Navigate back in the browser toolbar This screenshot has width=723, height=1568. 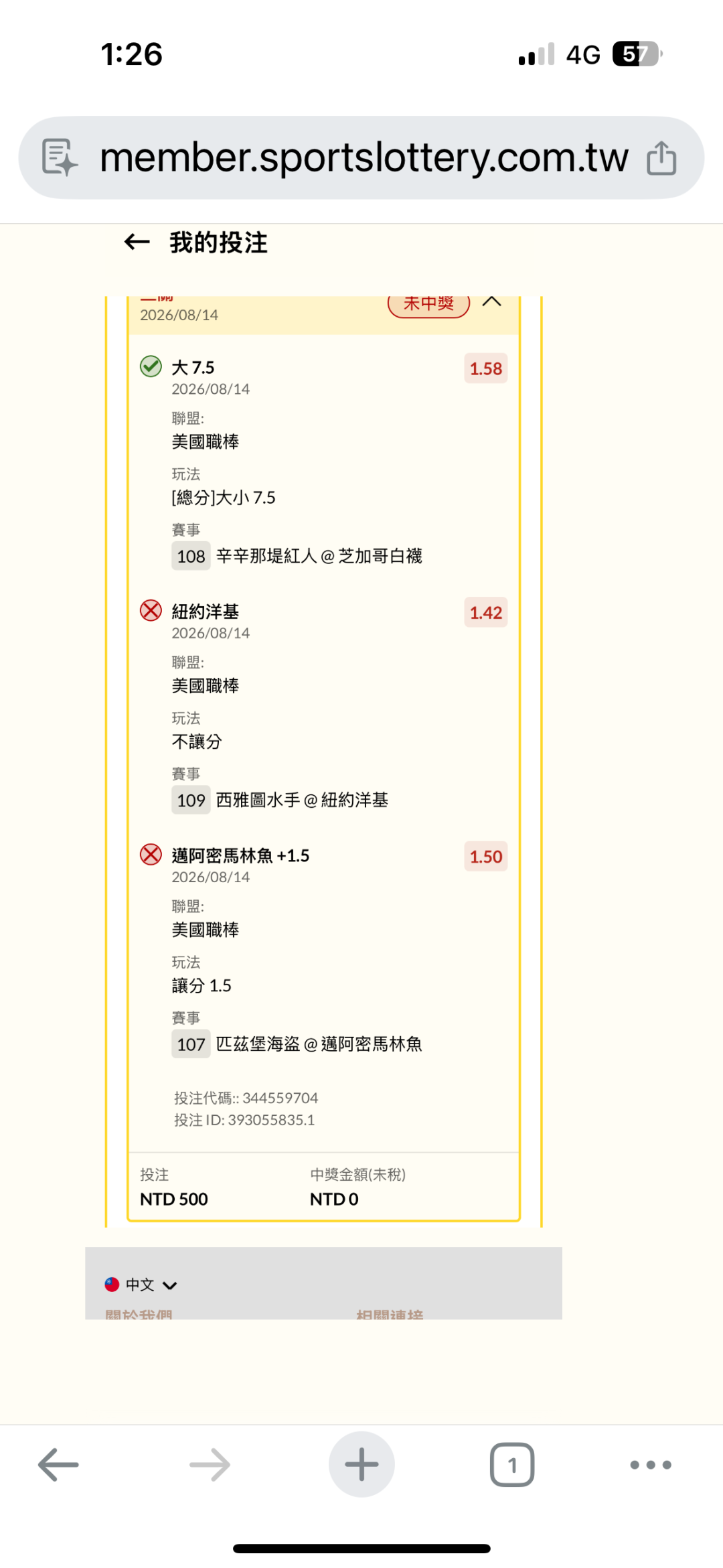click(x=58, y=1465)
